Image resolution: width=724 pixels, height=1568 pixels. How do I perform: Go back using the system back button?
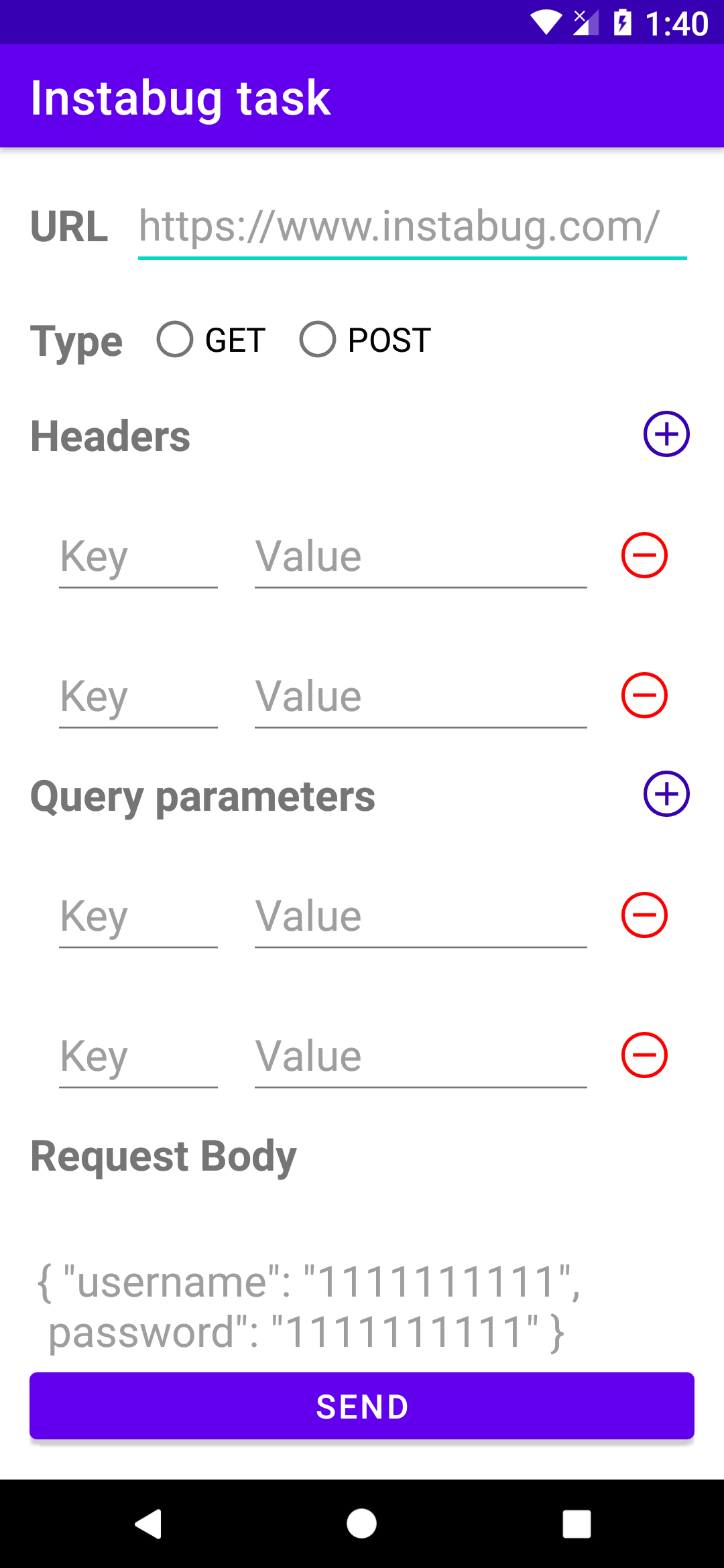click(149, 1524)
